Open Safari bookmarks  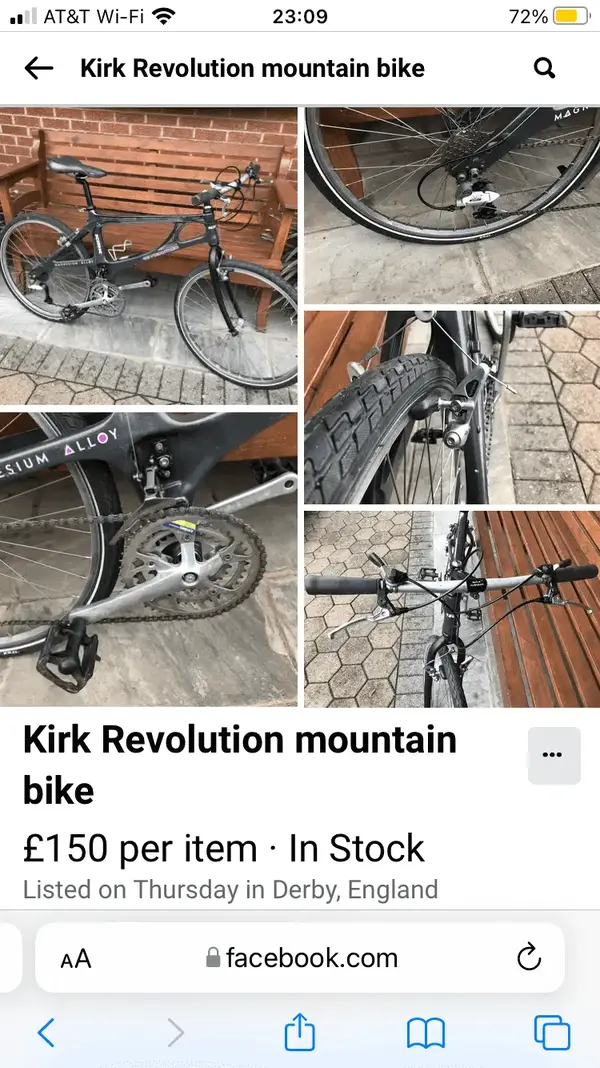coord(426,1033)
